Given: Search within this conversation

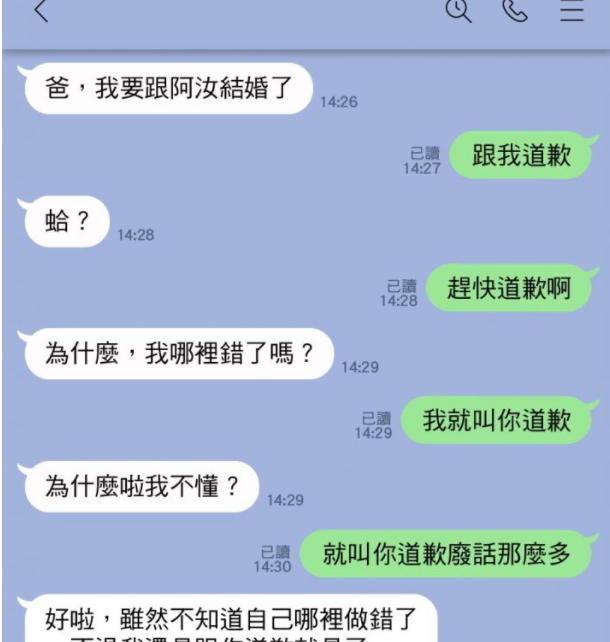Looking at the screenshot, I should [x=457, y=10].
